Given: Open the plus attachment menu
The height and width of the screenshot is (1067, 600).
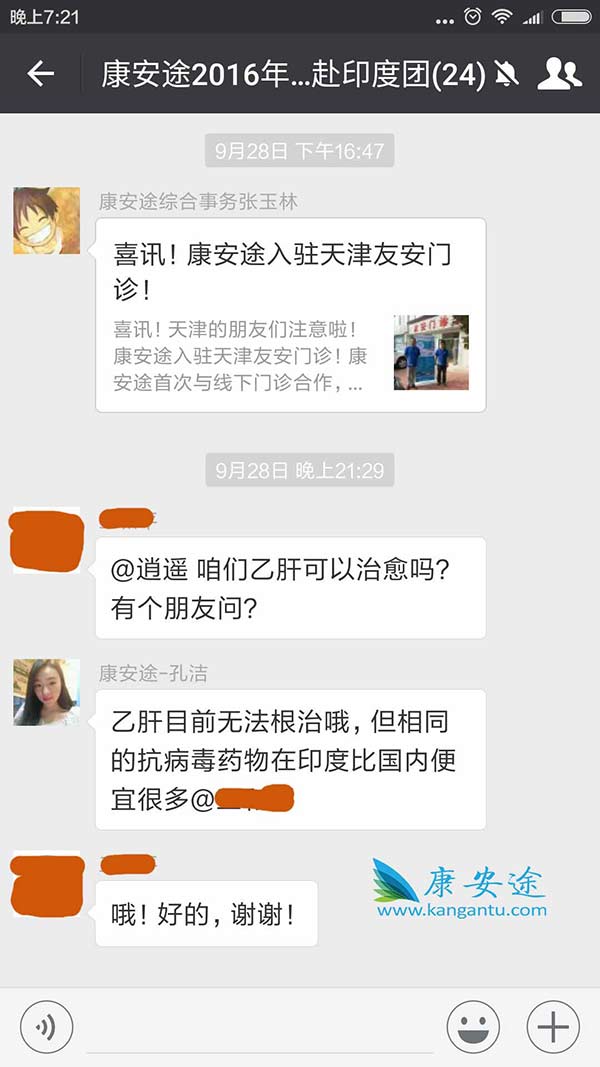Looking at the screenshot, I should click(x=552, y=1026).
